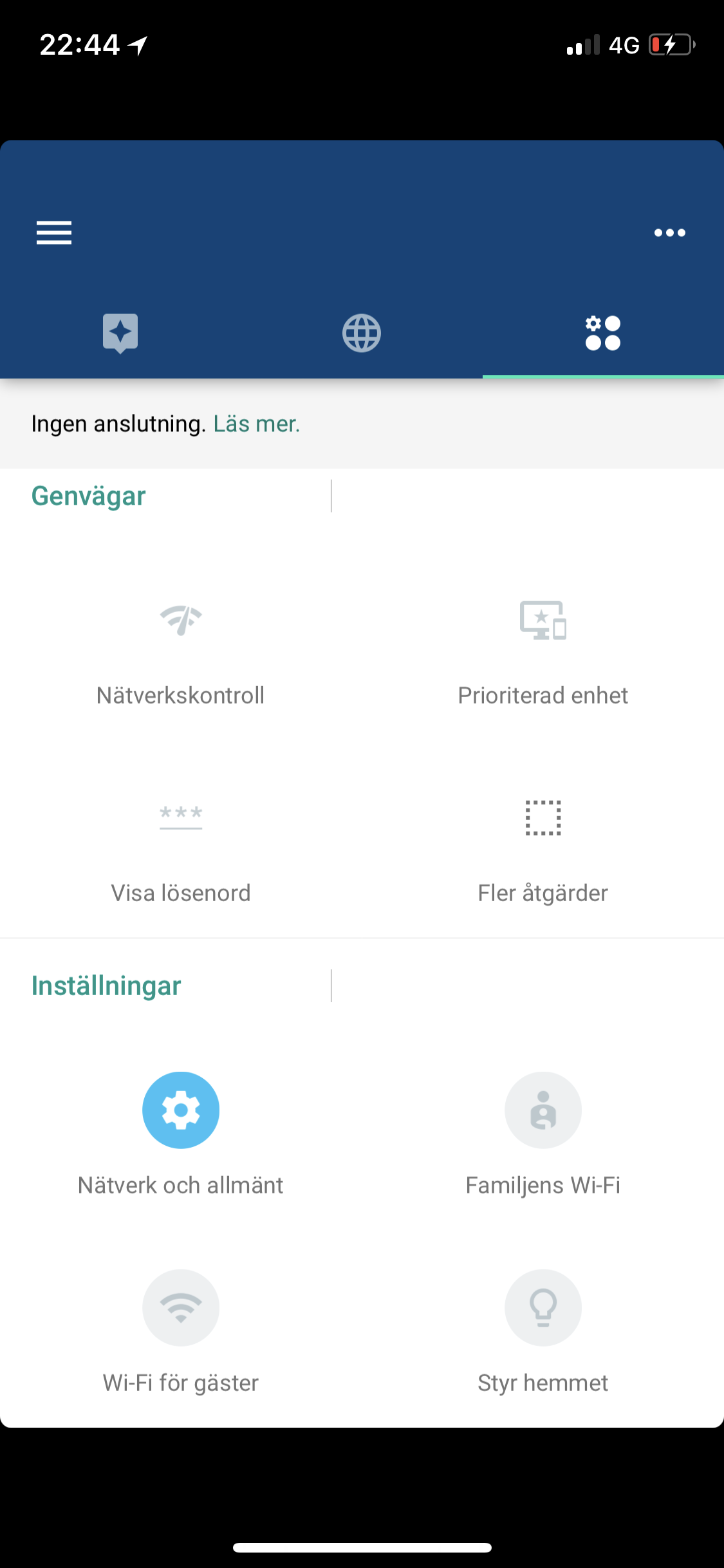Follow the Läs mer link
Image resolution: width=724 pixels, height=1568 pixels.
[x=257, y=424]
